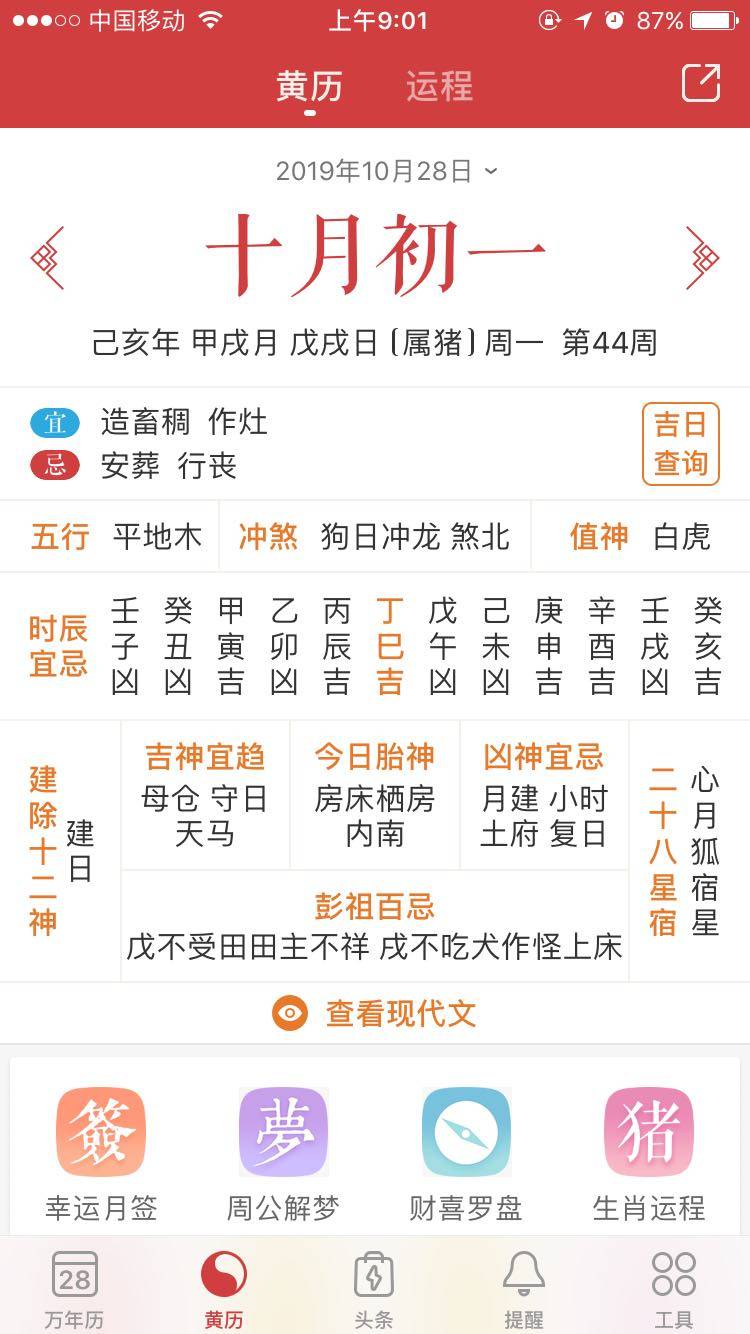
Task: Tap 查看现代文 to view modern text
Action: [x=375, y=1014]
